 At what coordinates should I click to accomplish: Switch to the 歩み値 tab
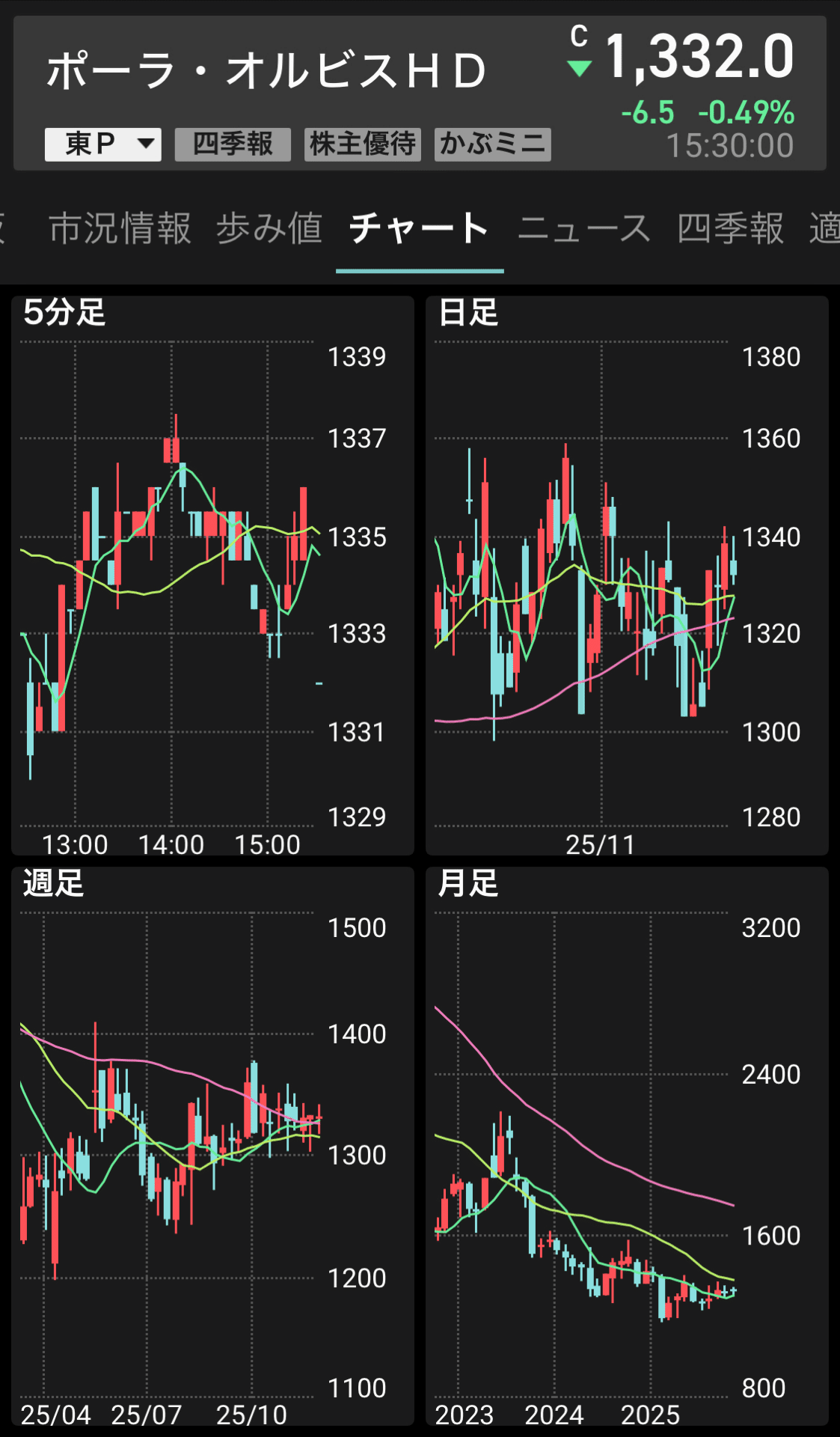(269, 228)
